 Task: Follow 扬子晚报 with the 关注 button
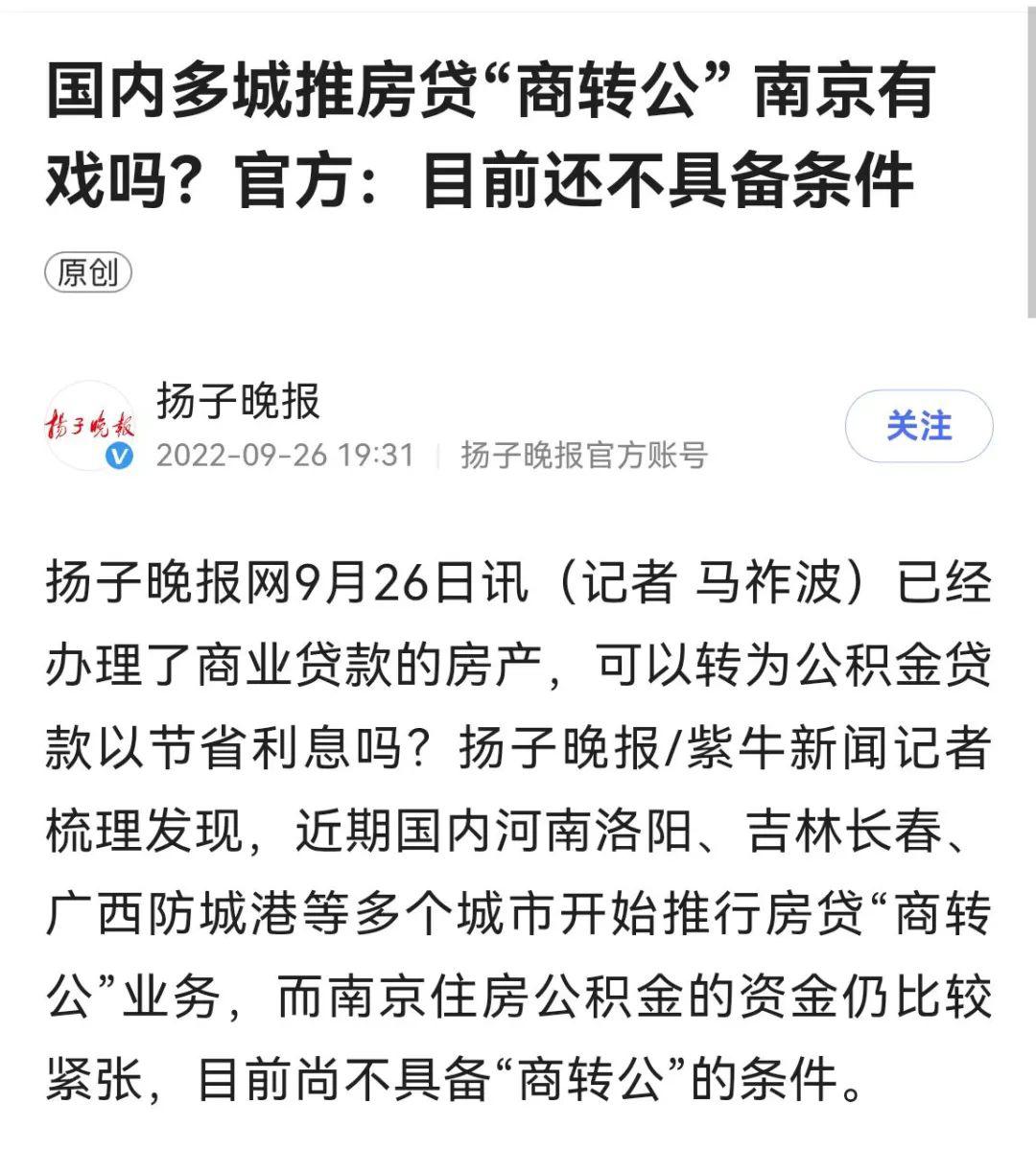tap(918, 426)
